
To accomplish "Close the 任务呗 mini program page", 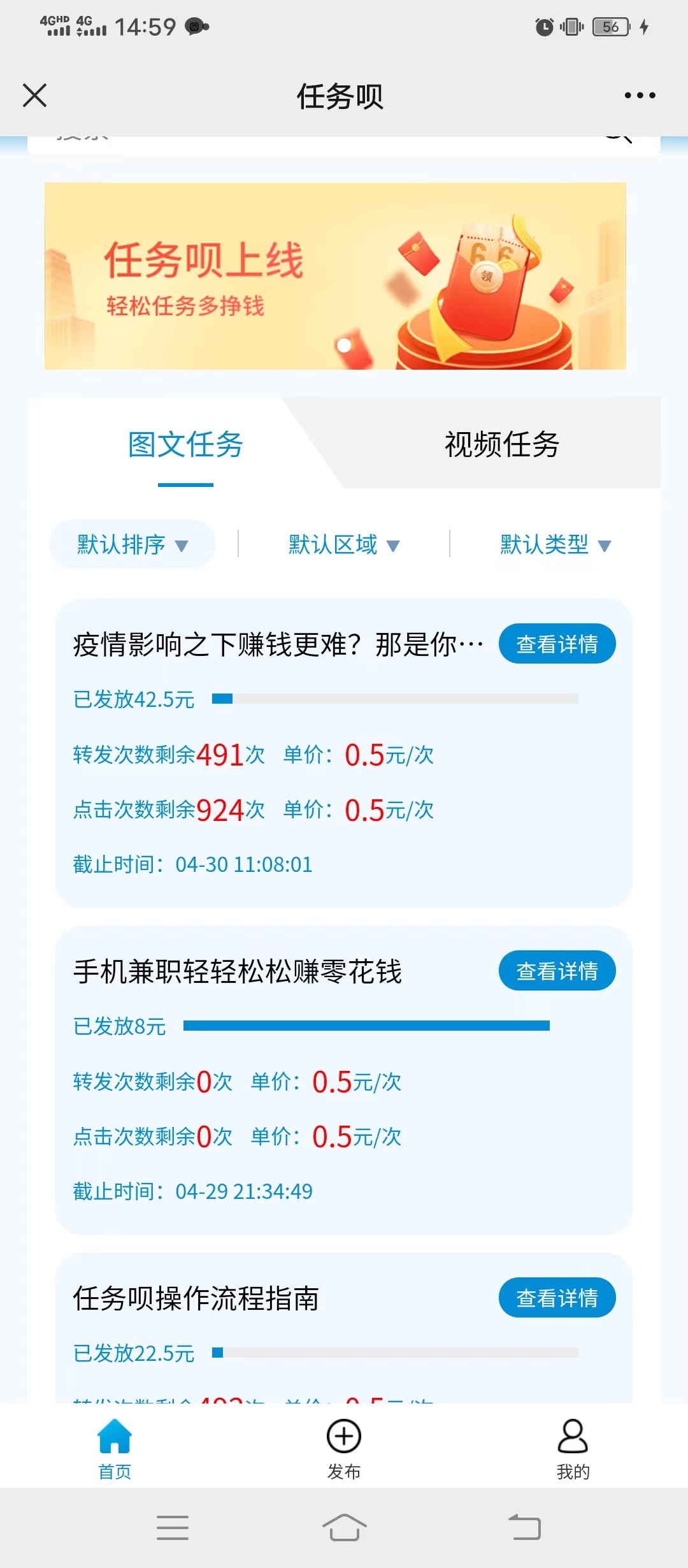I will coord(34,96).
